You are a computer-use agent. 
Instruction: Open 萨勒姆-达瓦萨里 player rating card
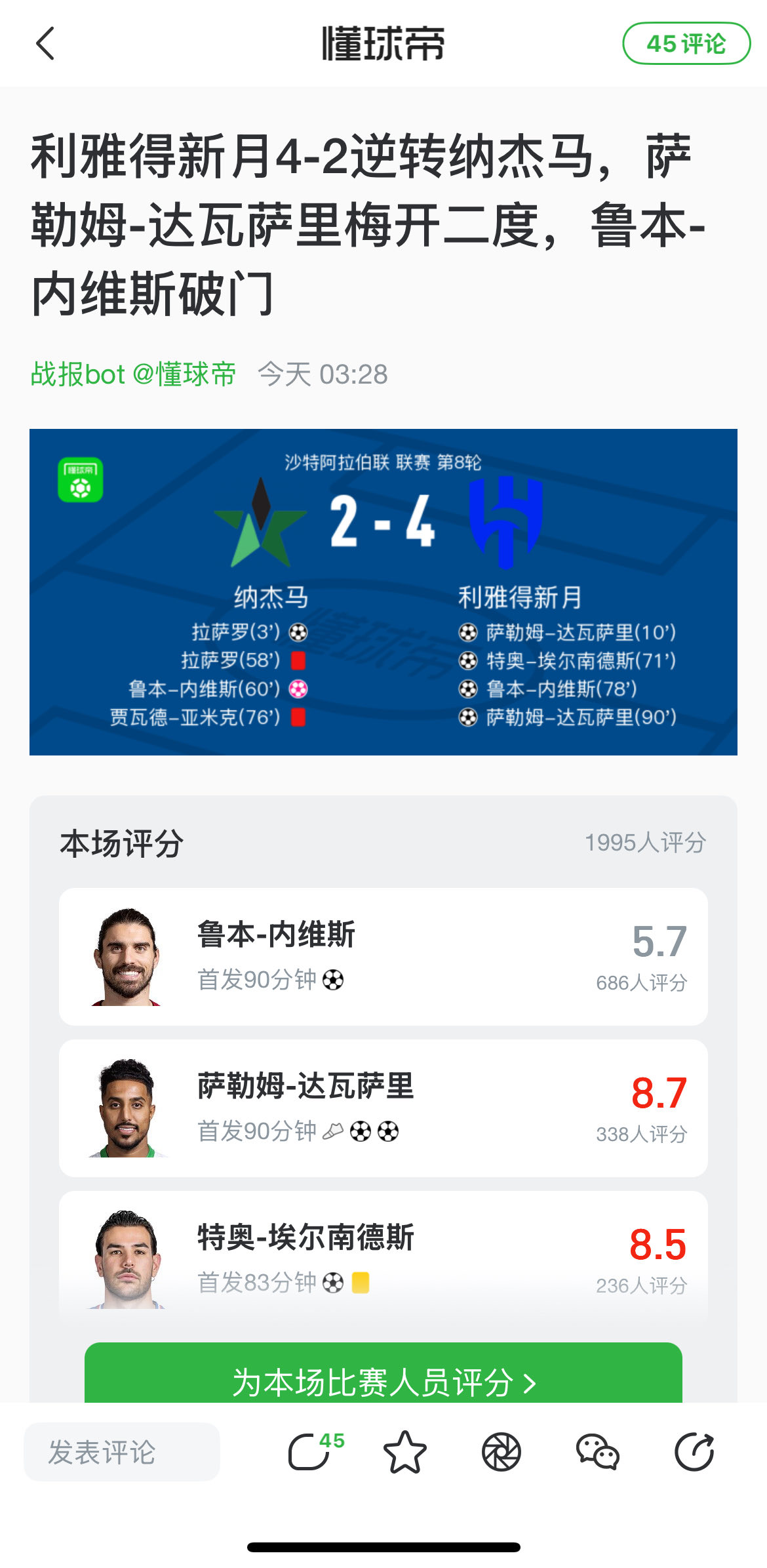click(x=383, y=1108)
